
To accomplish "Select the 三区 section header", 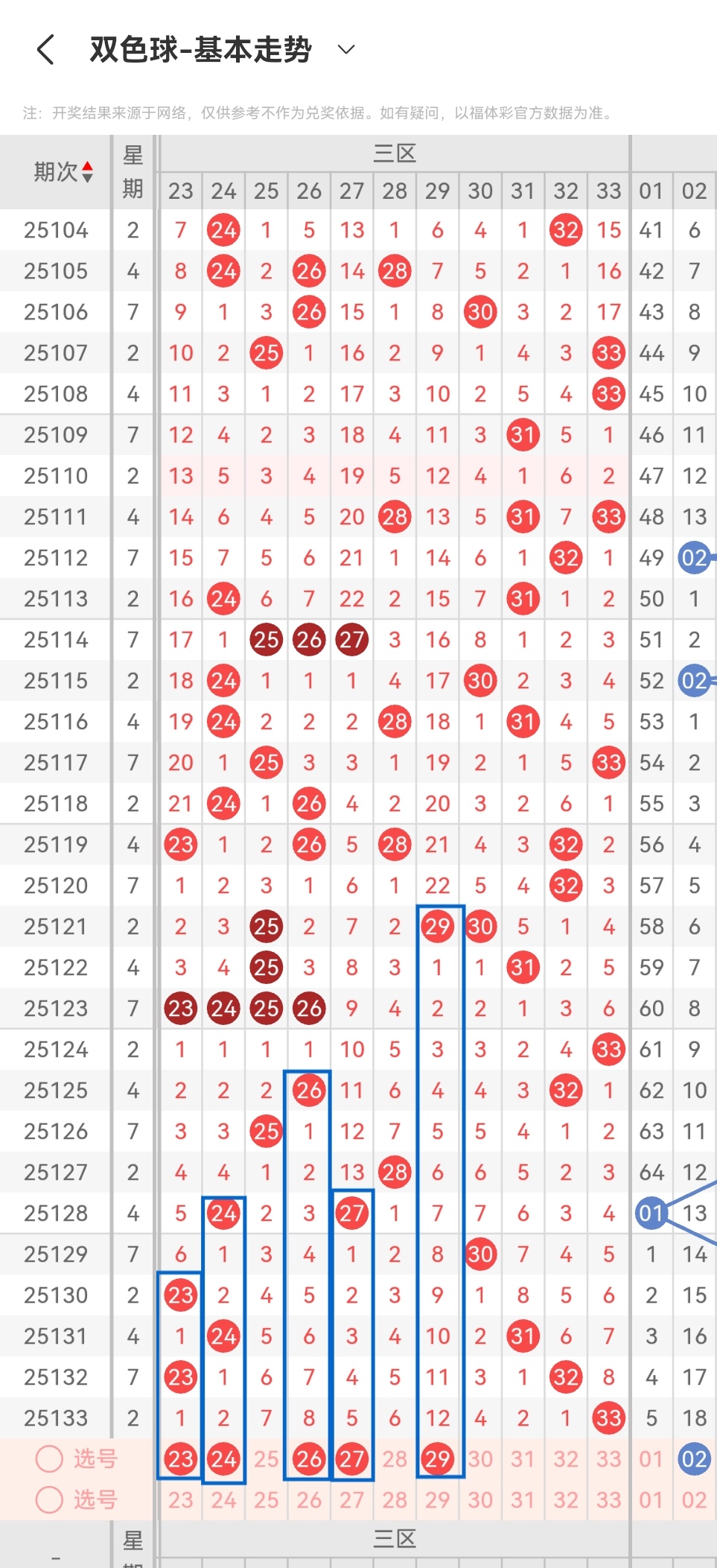I will (x=395, y=154).
